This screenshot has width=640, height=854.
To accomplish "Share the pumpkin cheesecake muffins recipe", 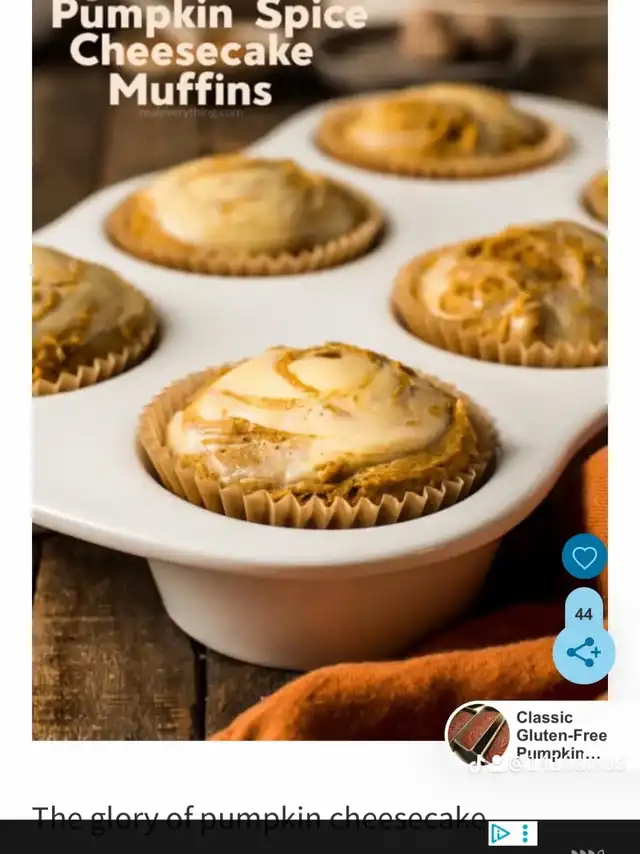I will coord(584,653).
